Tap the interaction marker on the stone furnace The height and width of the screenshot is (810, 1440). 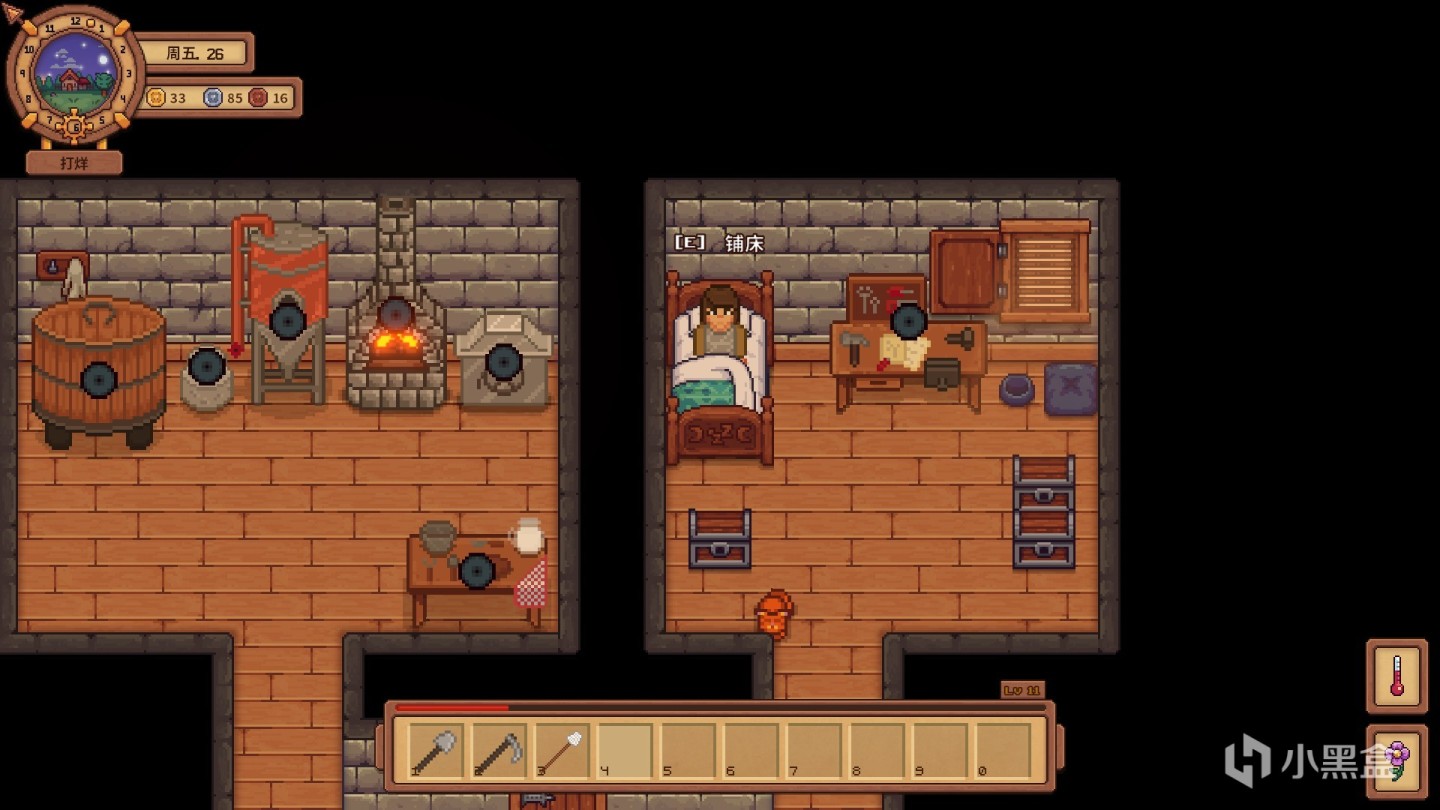click(x=396, y=314)
